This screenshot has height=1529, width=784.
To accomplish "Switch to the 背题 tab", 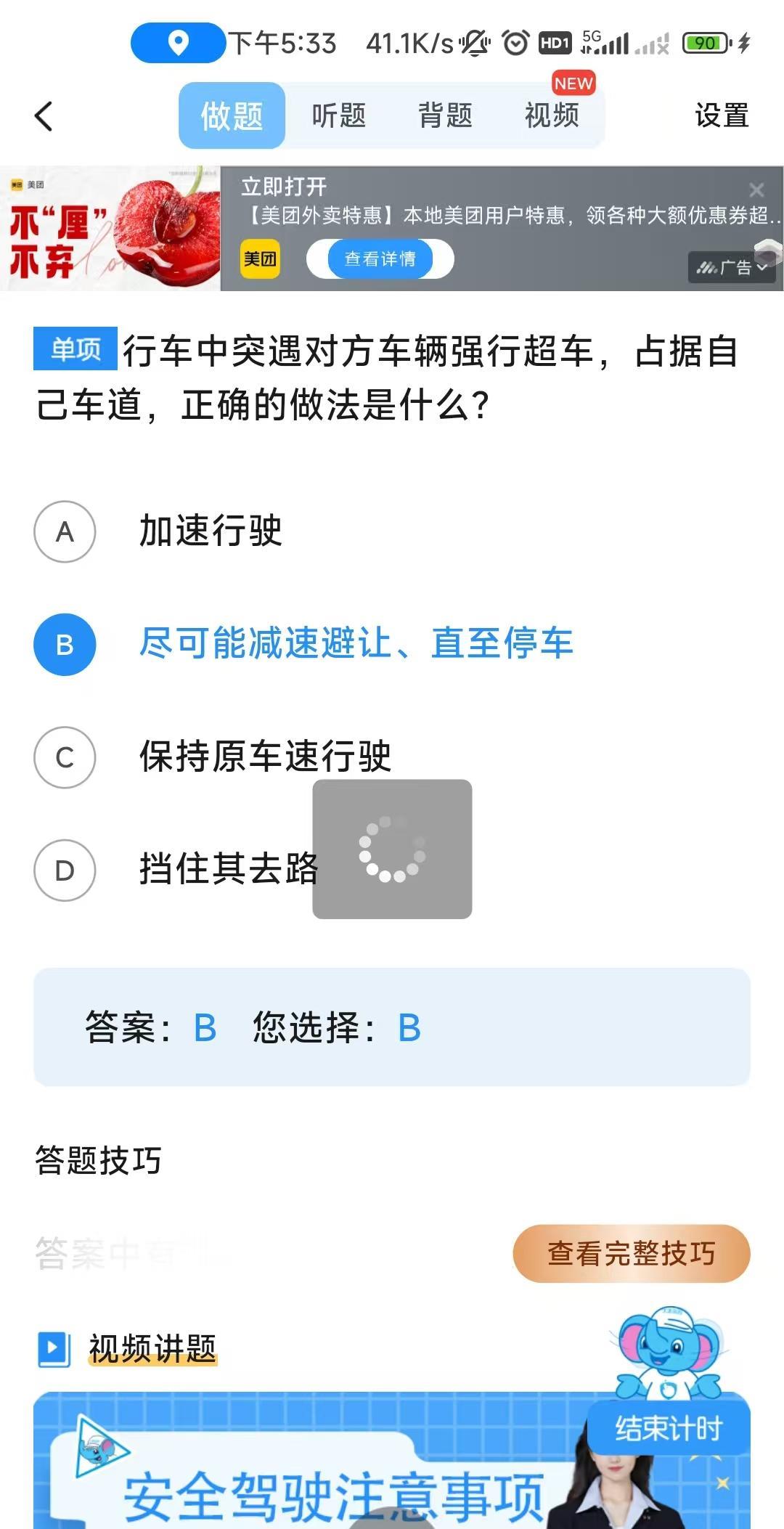I will coord(445,115).
